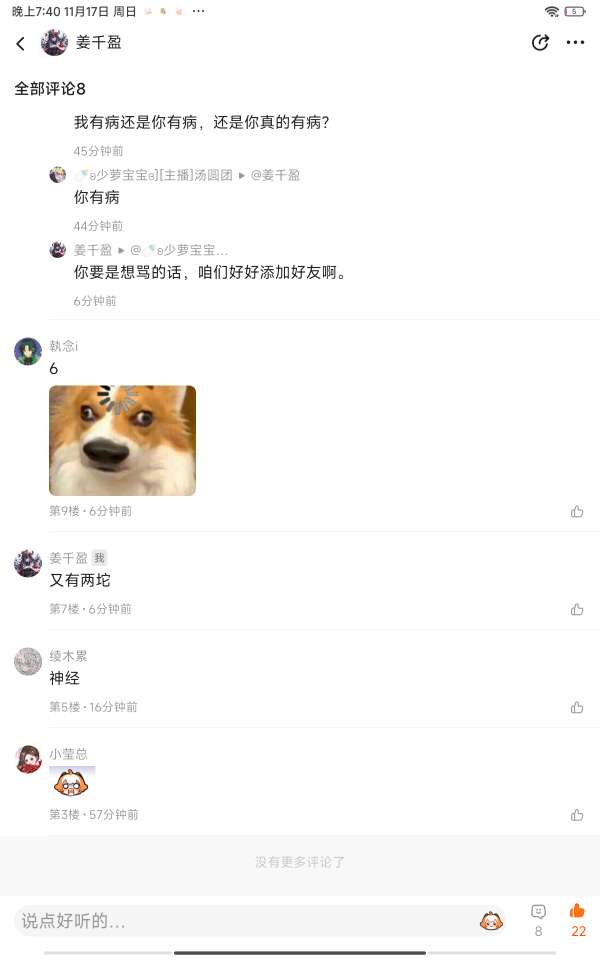Open the reply 你有病 from 少萝宝宝
Viewport: 600px width, 960px height.
tap(97, 197)
